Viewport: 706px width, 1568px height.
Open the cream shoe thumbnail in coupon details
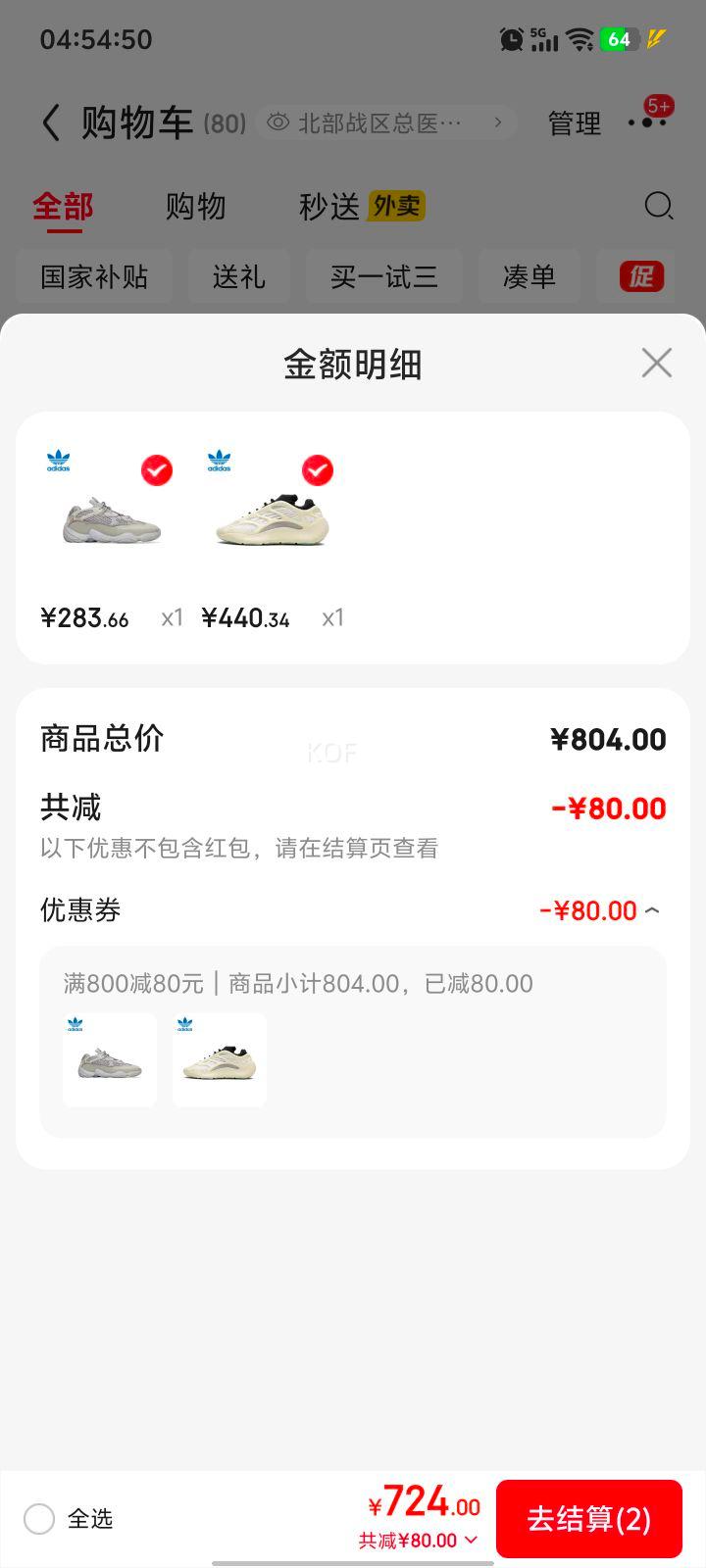220,1060
